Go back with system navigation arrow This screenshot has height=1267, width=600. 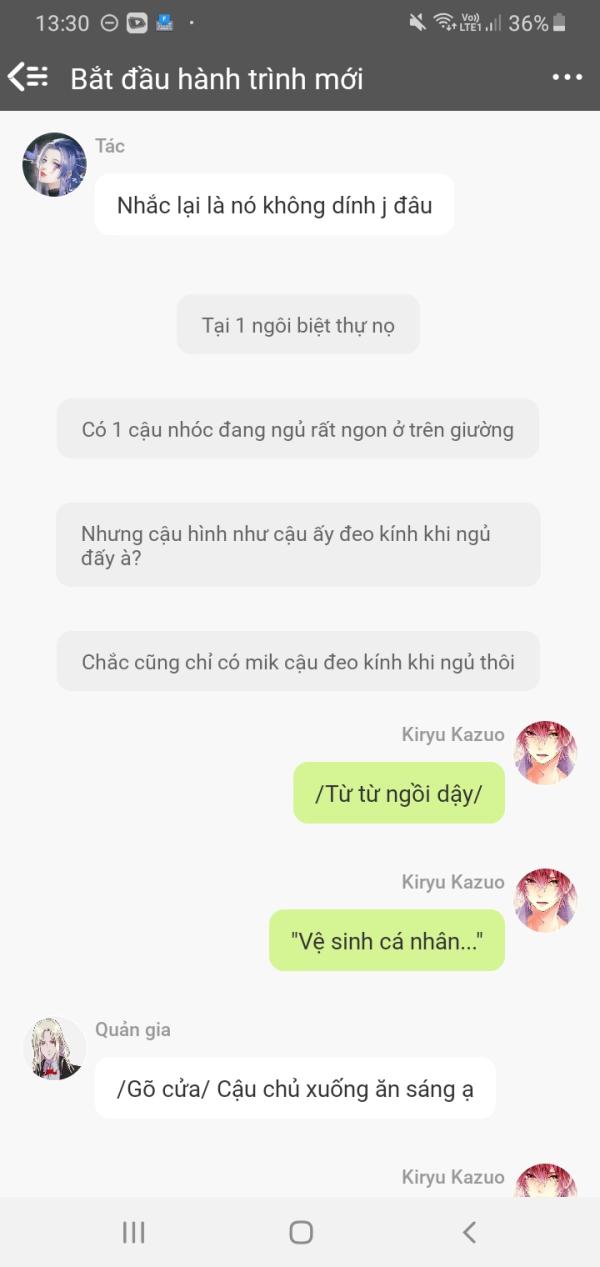pos(469,1232)
